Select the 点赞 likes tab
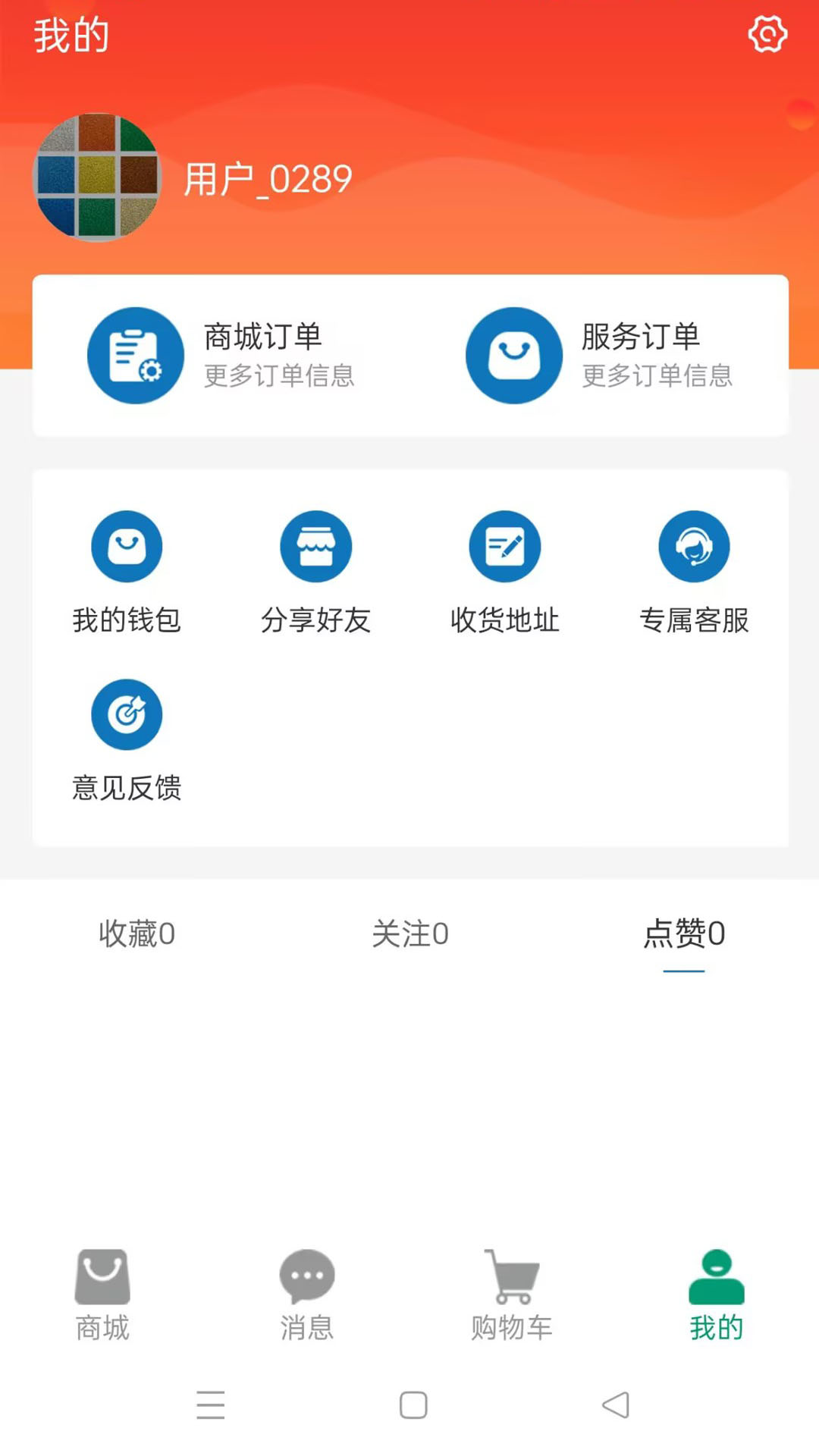This screenshot has width=819, height=1456. [683, 935]
